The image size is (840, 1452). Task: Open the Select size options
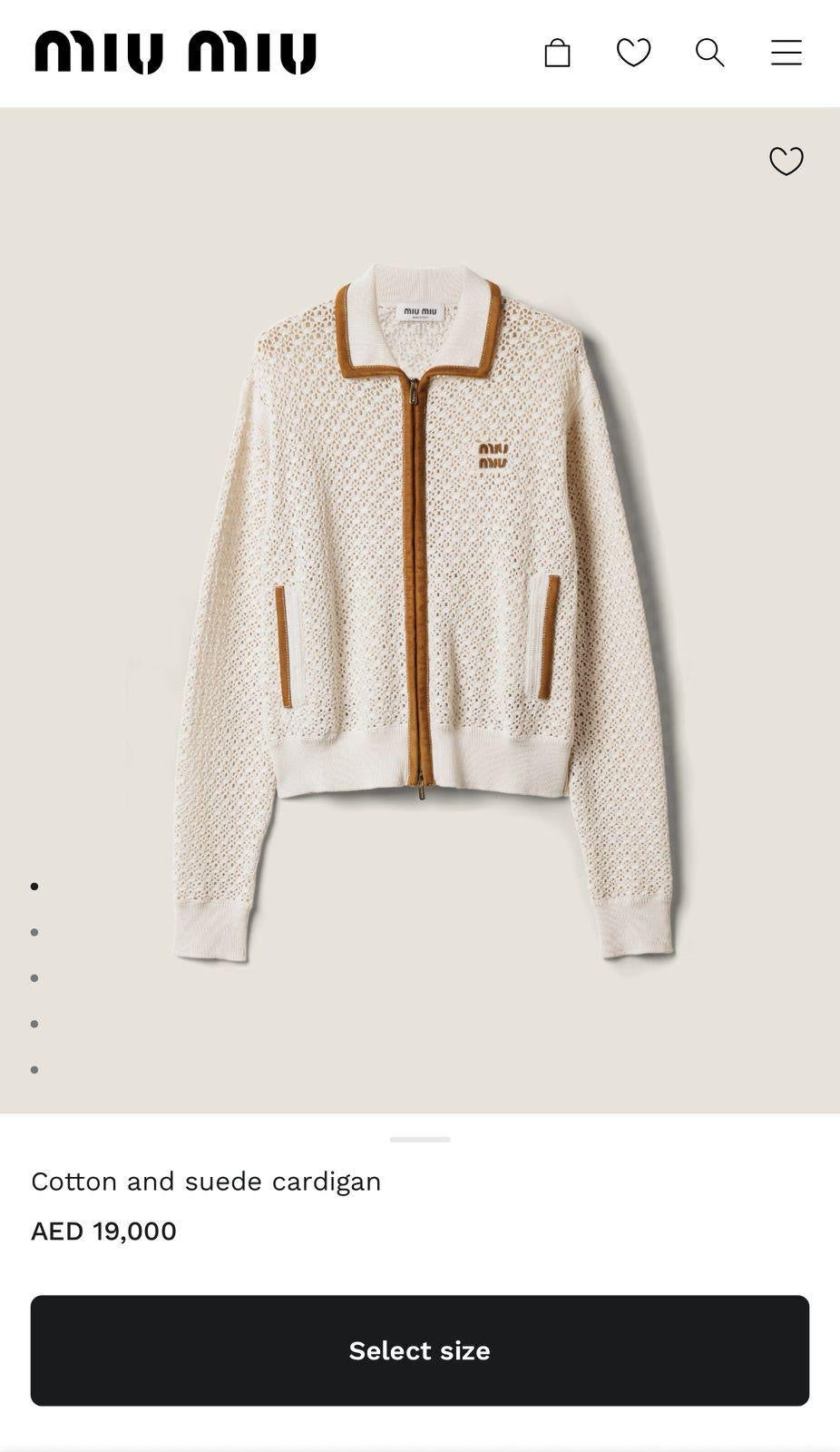[x=419, y=1350]
